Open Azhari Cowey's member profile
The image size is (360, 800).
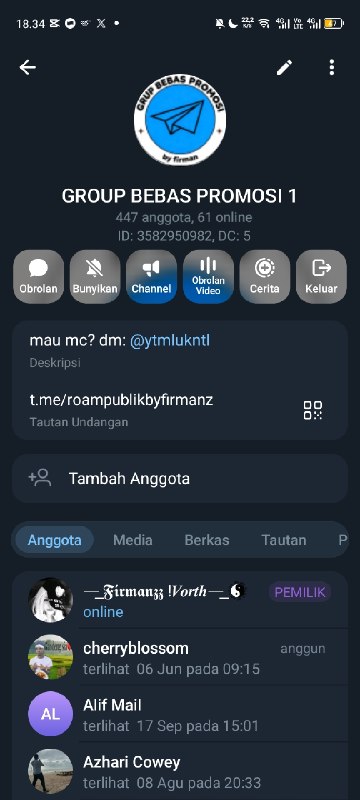(x=180, y=771)
